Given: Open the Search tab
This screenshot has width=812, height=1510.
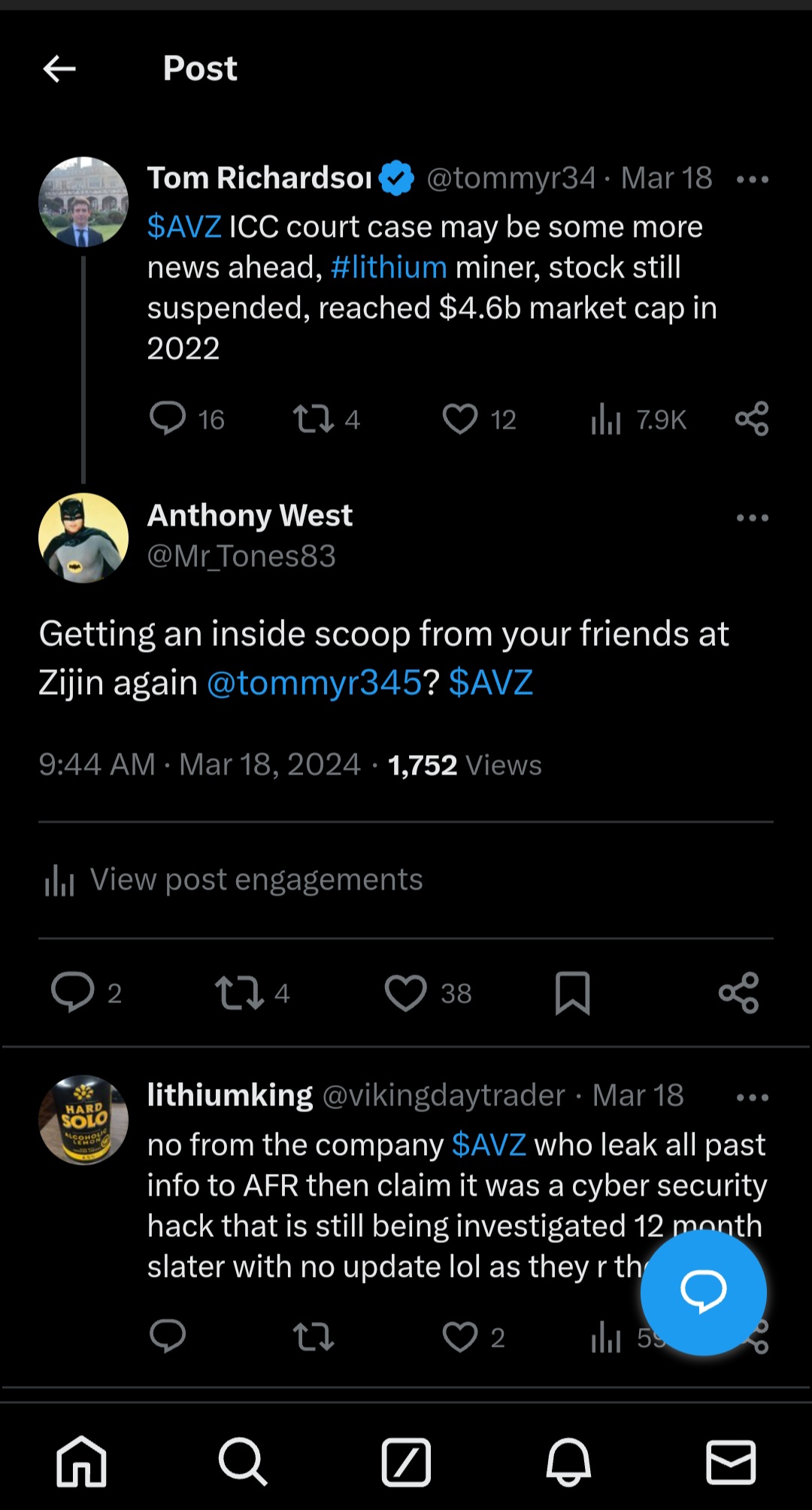Looking at the screenshot, I should click(243, 1462).
